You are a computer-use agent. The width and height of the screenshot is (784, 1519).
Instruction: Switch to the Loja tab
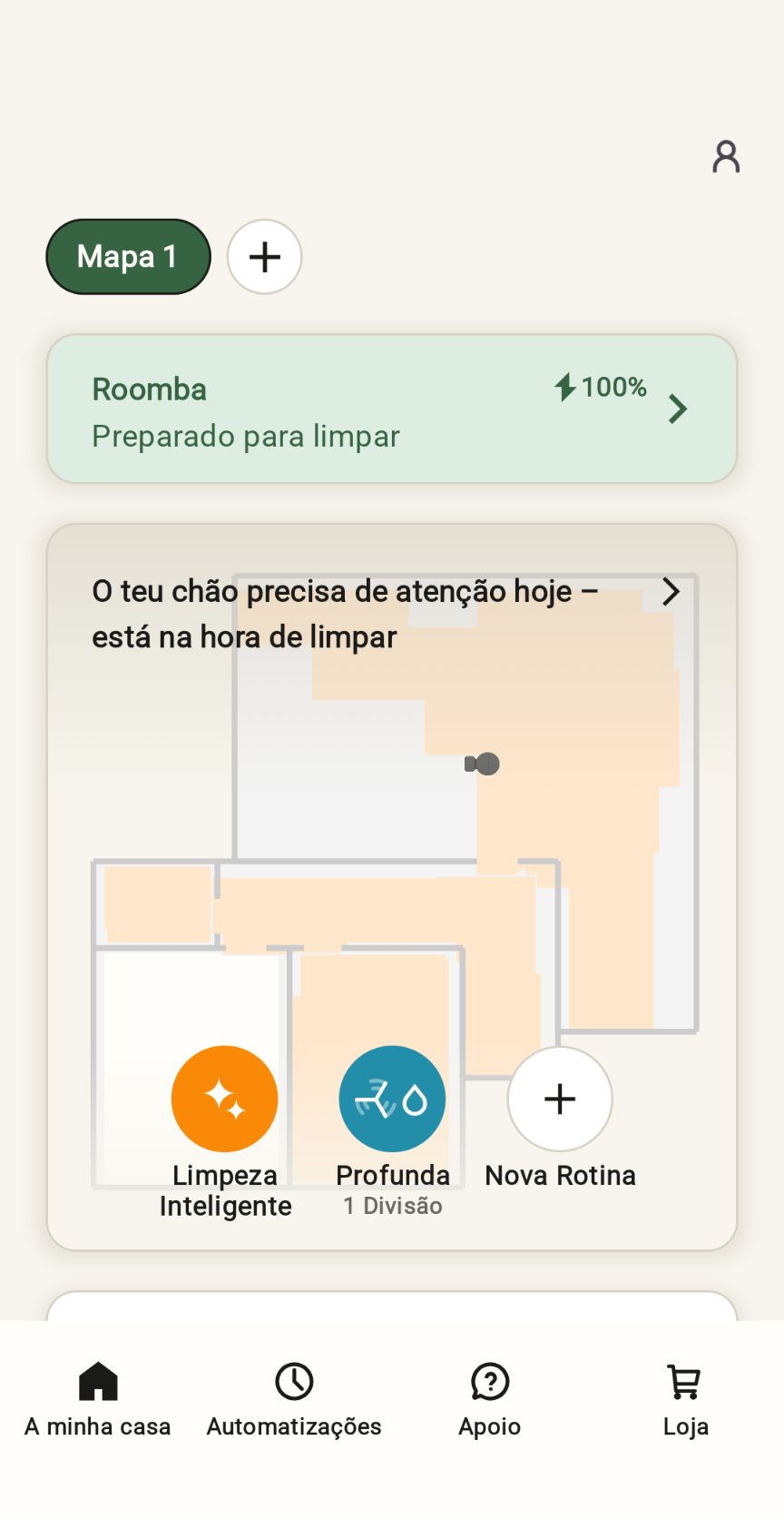685,1400
